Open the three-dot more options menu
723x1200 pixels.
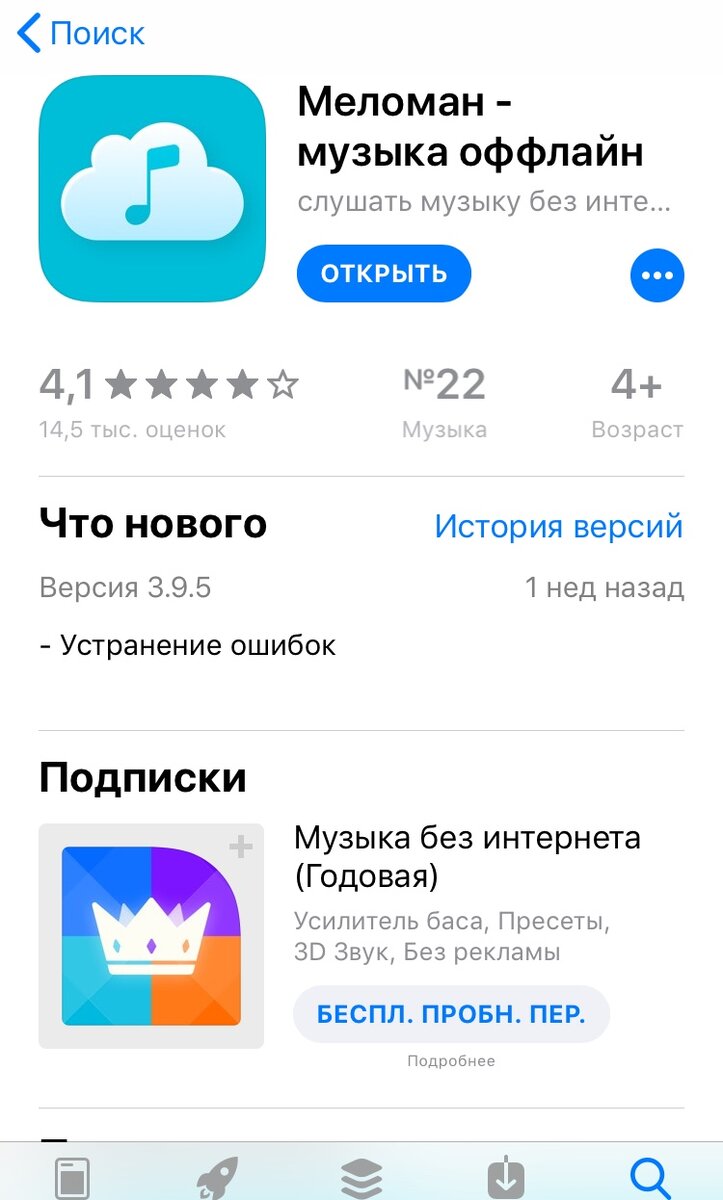tap(657, 274)
